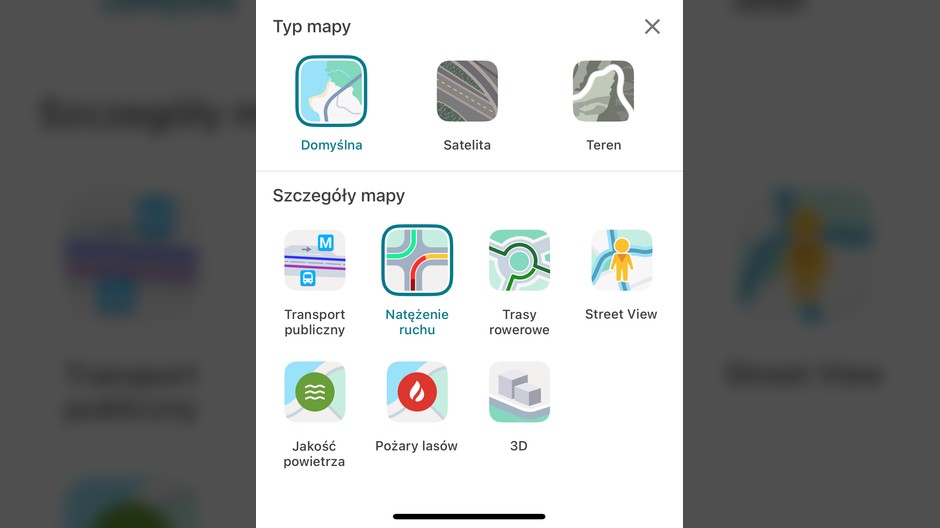Select the Domyślna map type
940x528 pixels.
point(331,92)
